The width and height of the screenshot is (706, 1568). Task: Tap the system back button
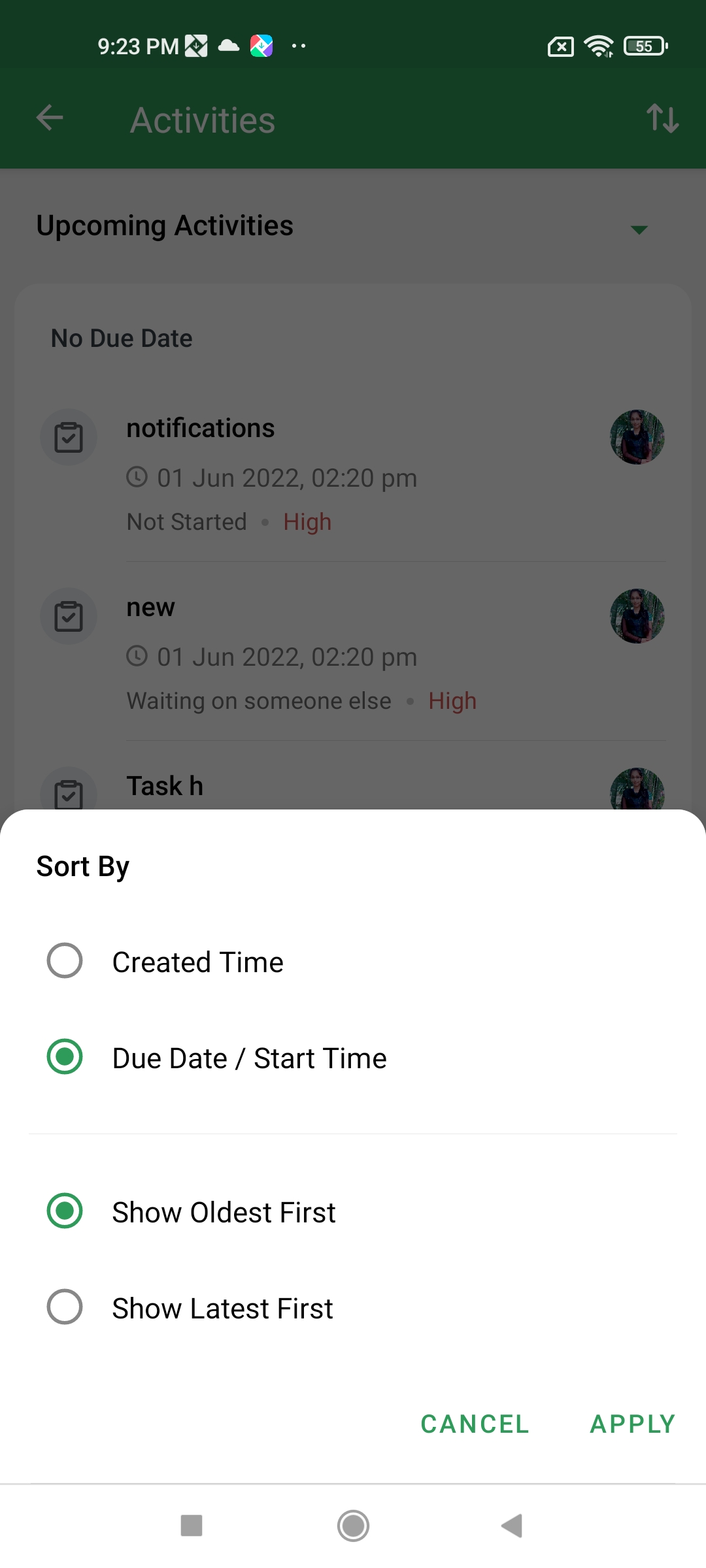[x=512, y=1526]
